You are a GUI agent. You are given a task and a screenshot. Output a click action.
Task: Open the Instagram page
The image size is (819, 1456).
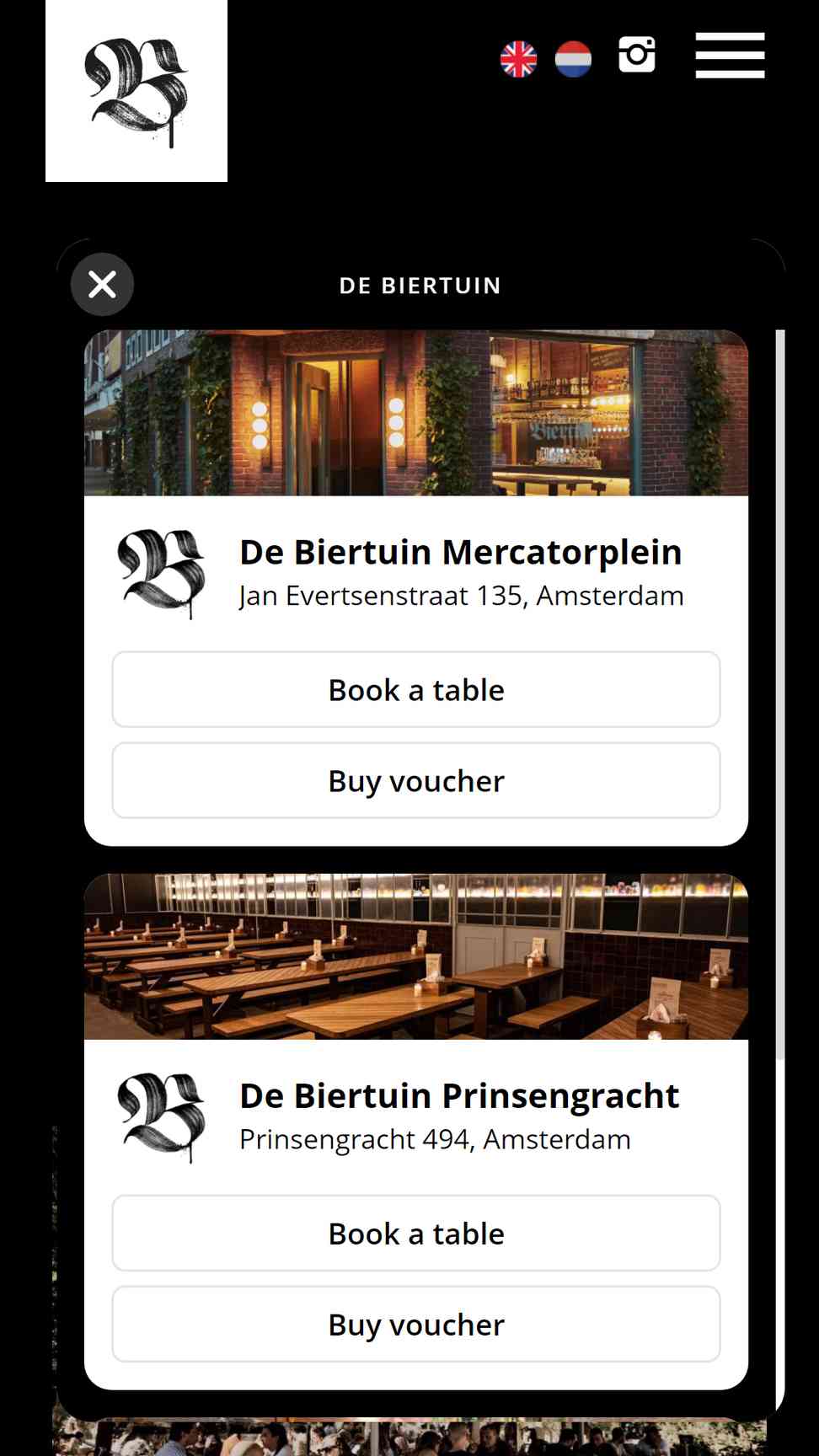636,55
